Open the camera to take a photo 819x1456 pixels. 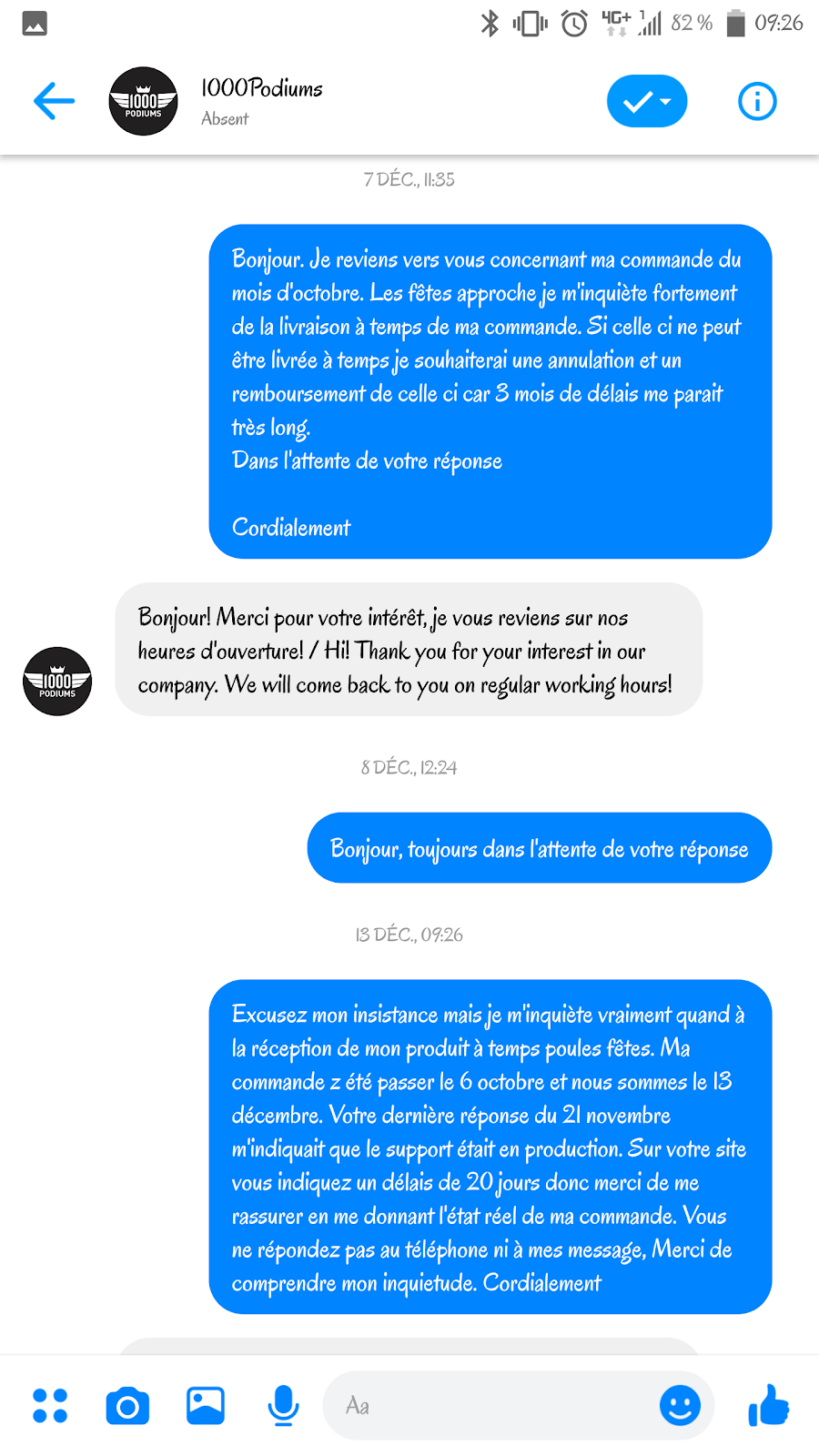click(x=127, y=1406)
